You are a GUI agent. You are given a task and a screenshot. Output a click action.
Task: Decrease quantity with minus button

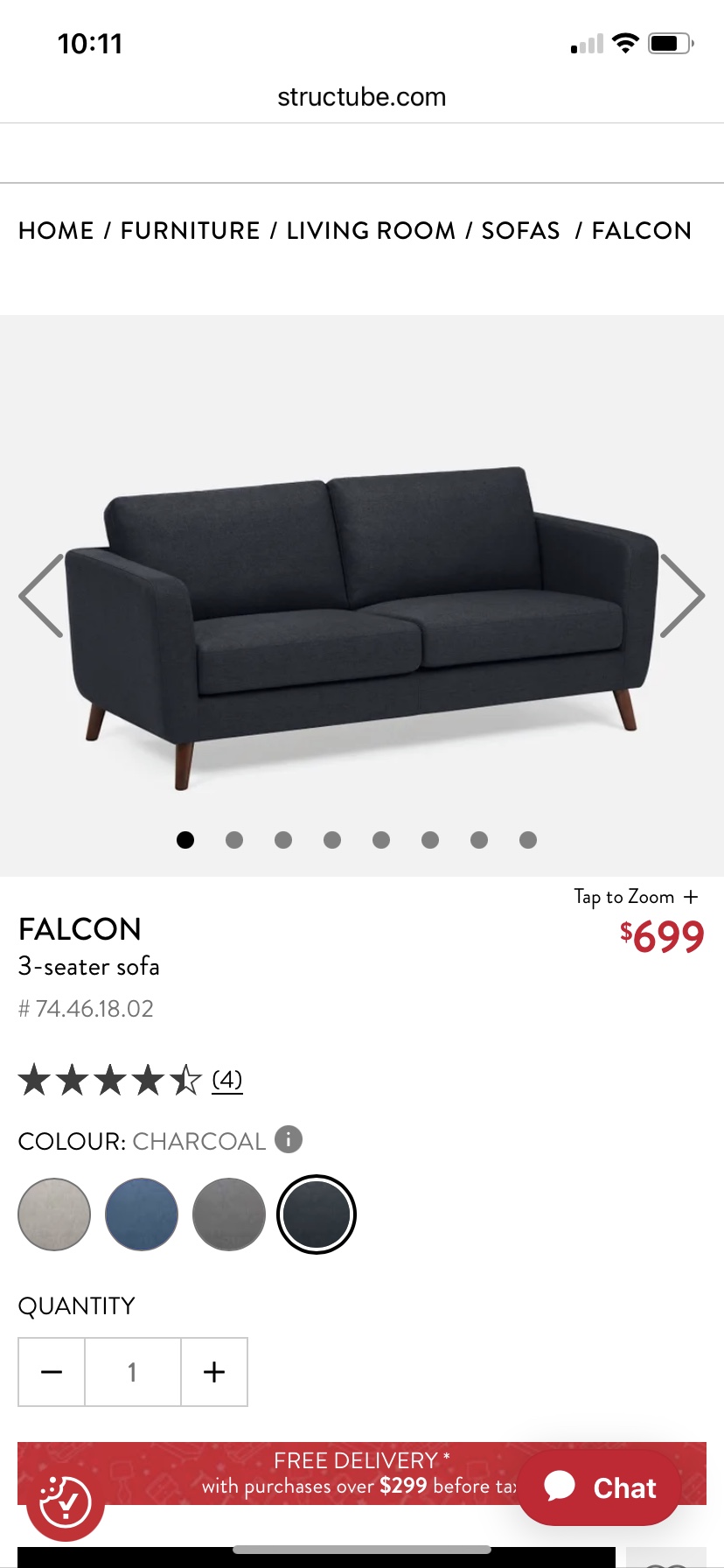tap(52, 1372)
